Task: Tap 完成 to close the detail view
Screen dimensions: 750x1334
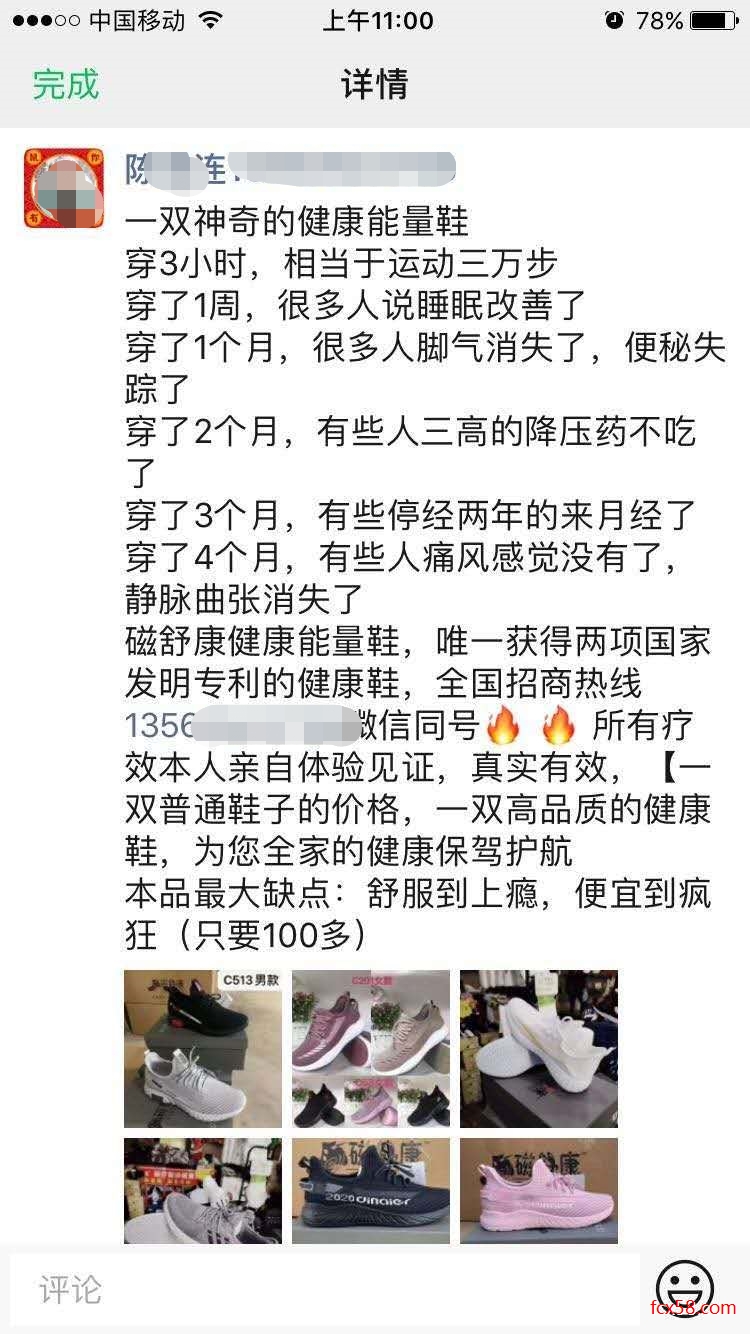Action: [x=66, y=84]
